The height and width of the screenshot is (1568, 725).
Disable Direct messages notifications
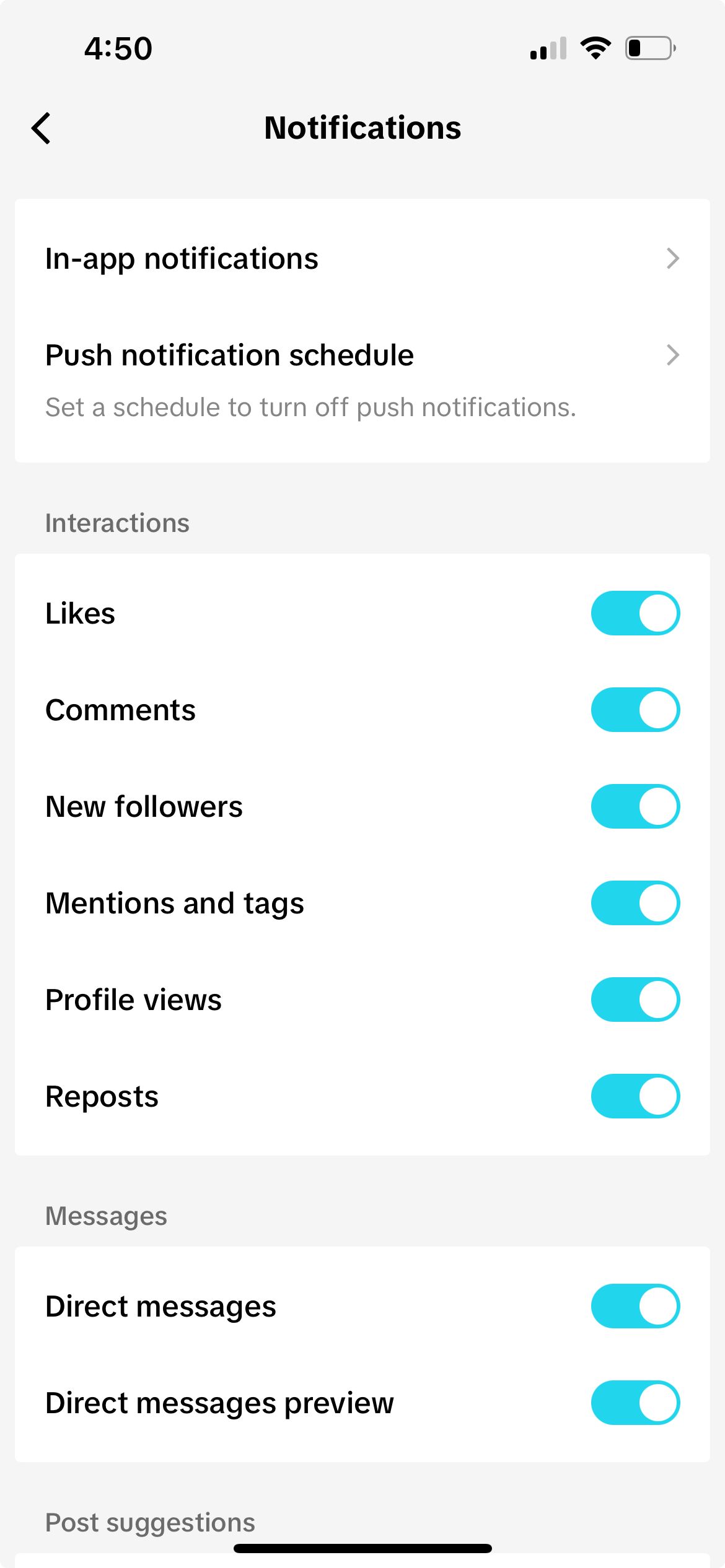coord(635,1305)
